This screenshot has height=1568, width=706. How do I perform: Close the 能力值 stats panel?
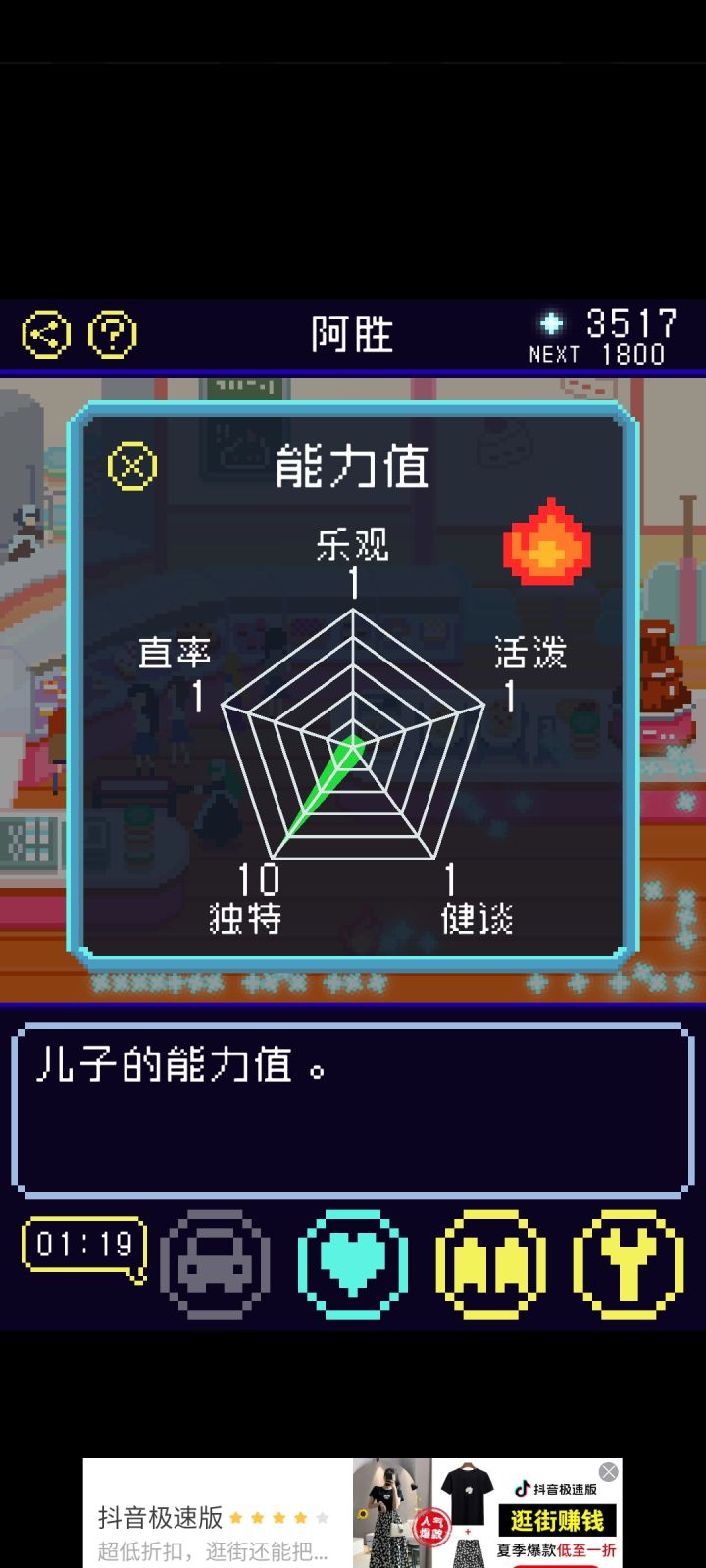coord(129,465)
